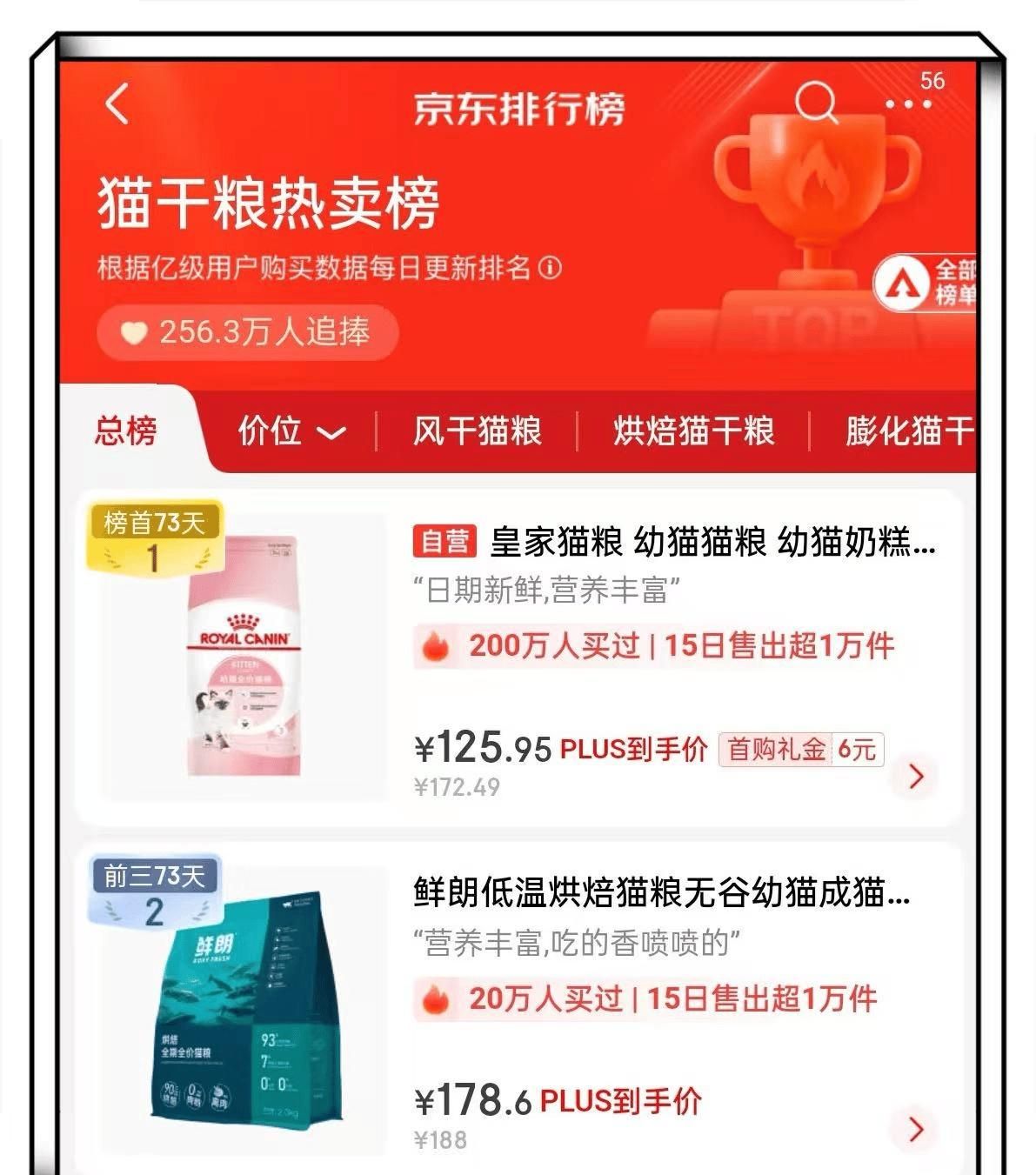Switch to the 风干猫粮 tab
The height and width of the screenshot is (1175, 1036).
477,431
